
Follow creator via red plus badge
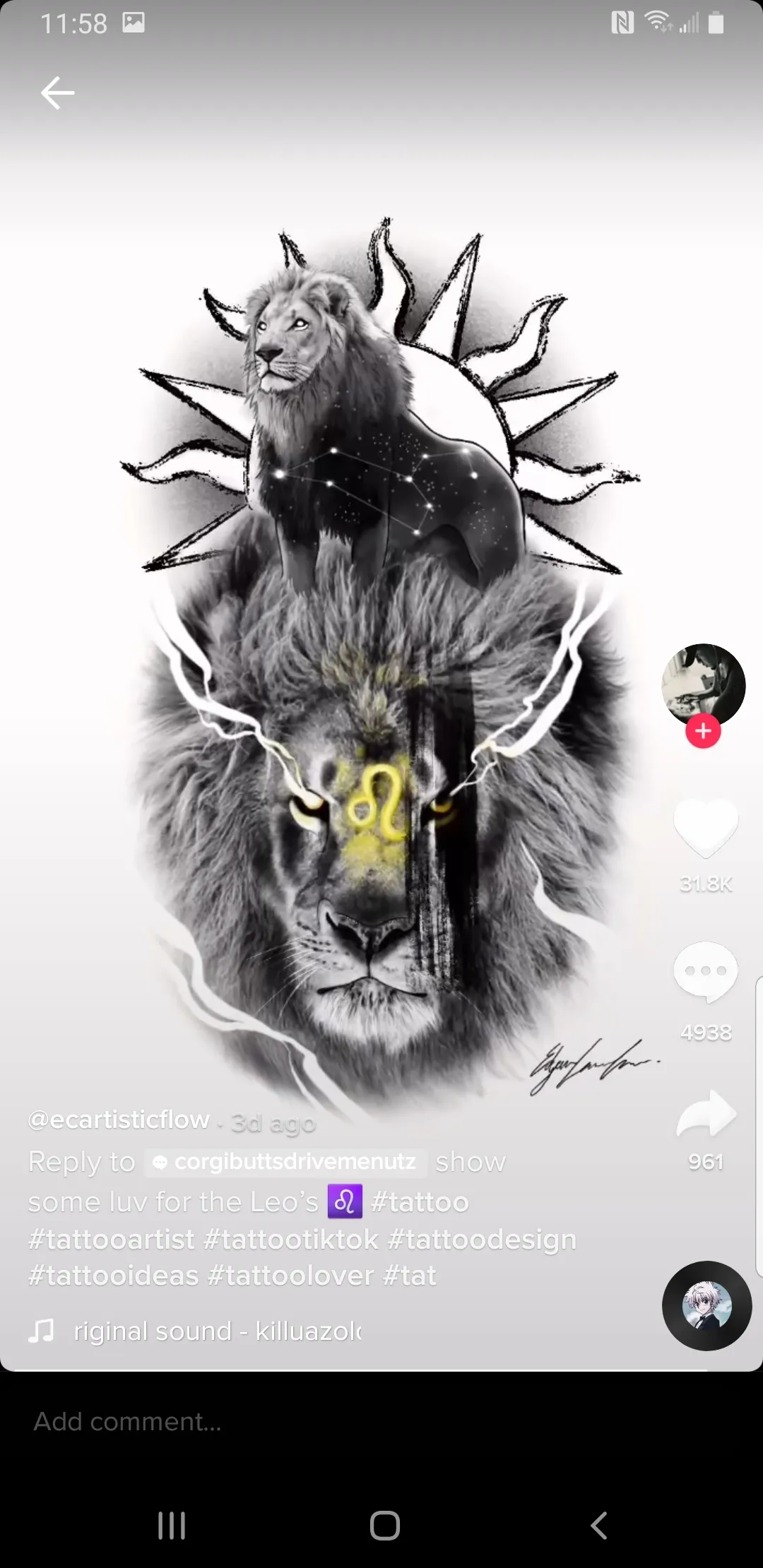tap(702, 731)
